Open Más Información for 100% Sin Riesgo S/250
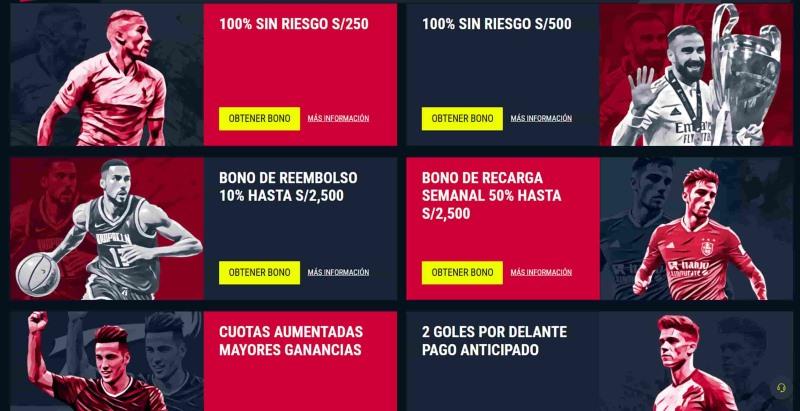This screenshot has height=411, width=800. (338, 118)
